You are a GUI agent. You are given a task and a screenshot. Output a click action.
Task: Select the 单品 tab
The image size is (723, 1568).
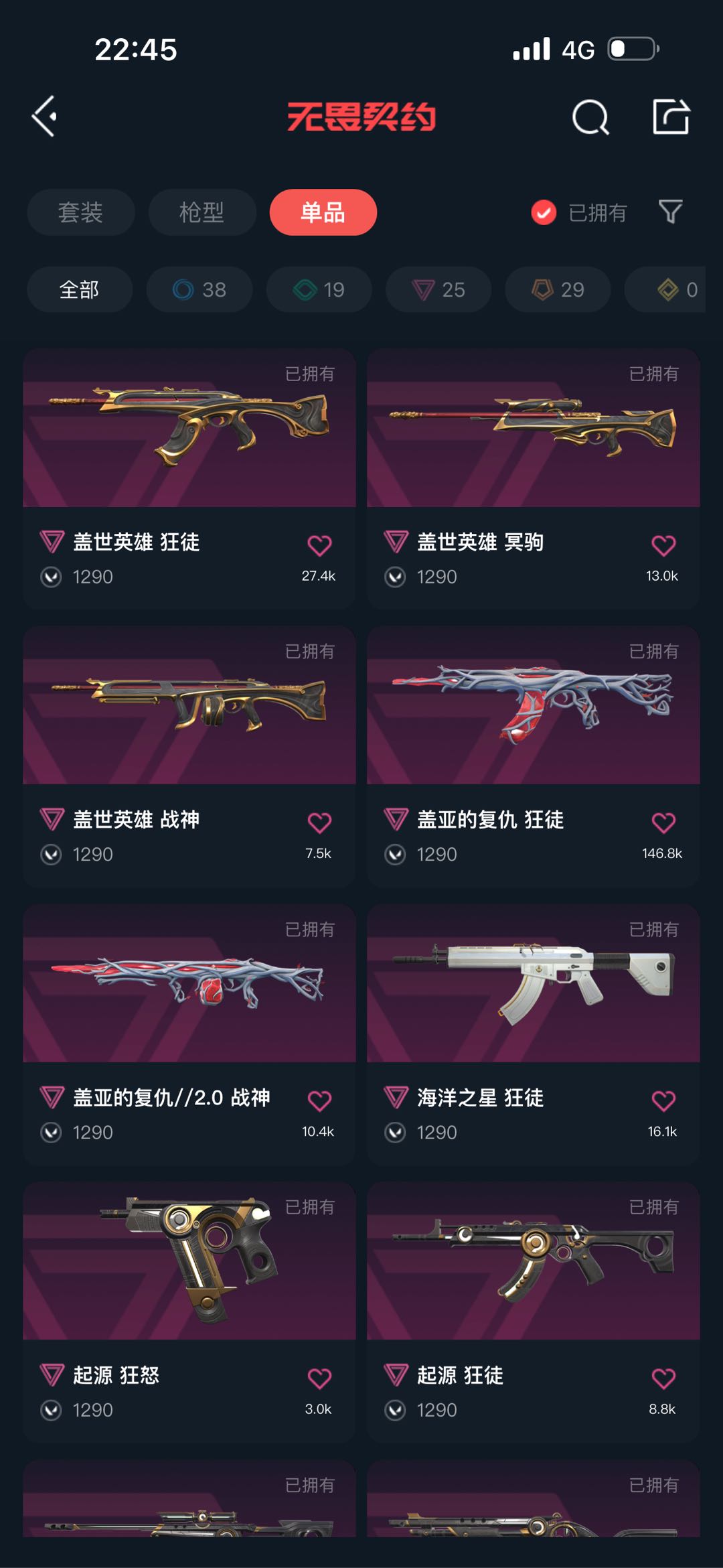(x=323, y=212)
